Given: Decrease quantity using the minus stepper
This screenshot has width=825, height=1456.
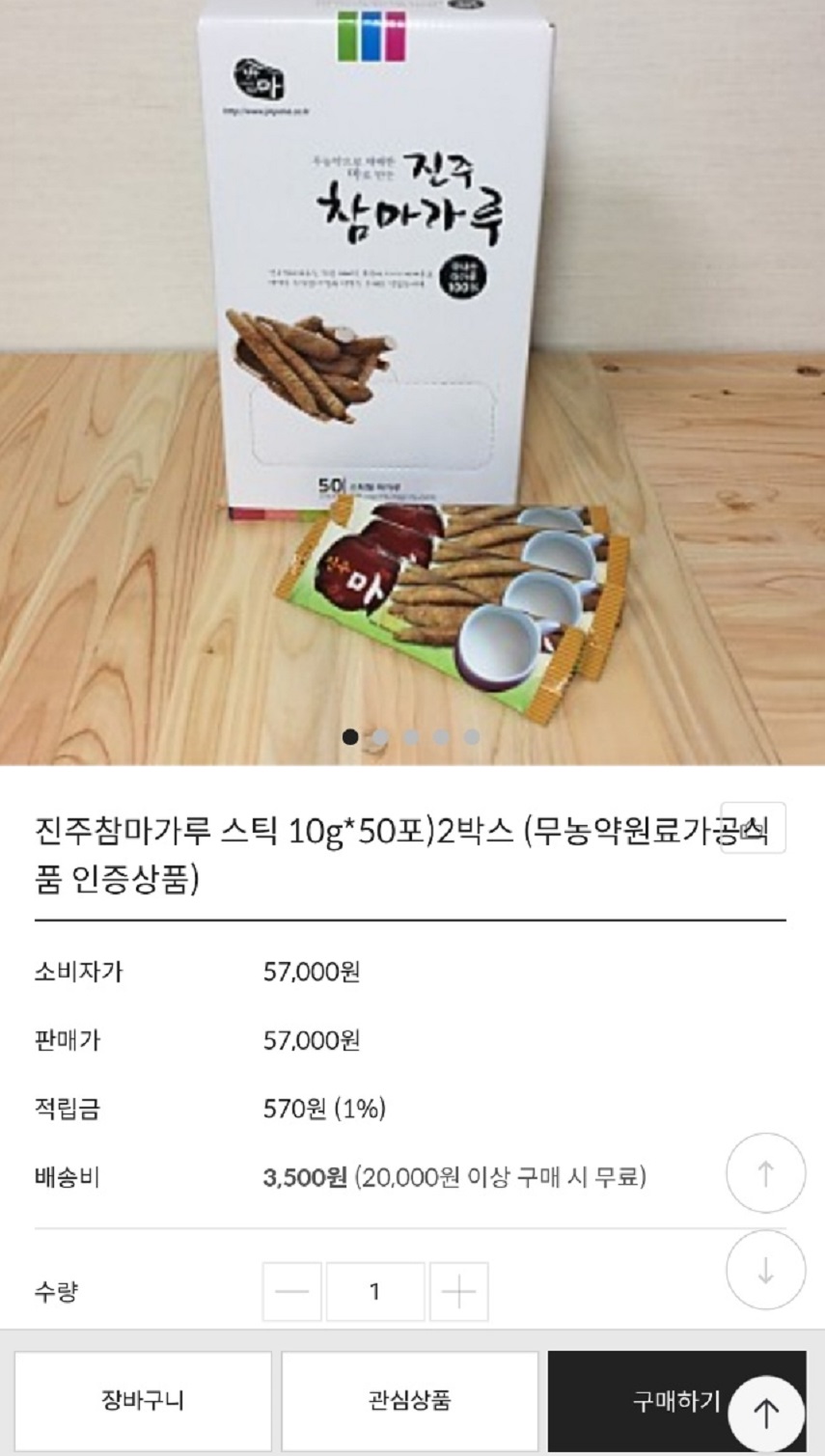Looking at the screenshot, I should tap(292, 1290).
